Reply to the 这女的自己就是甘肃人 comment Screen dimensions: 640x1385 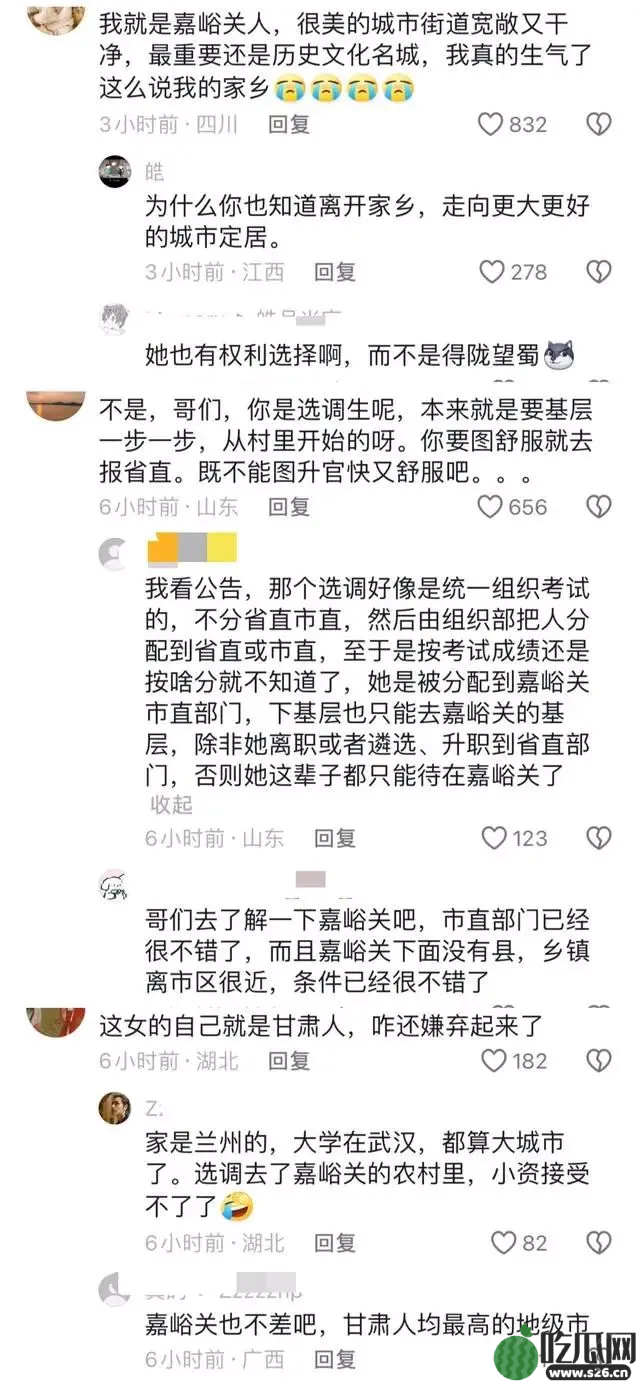(289, 1060)
